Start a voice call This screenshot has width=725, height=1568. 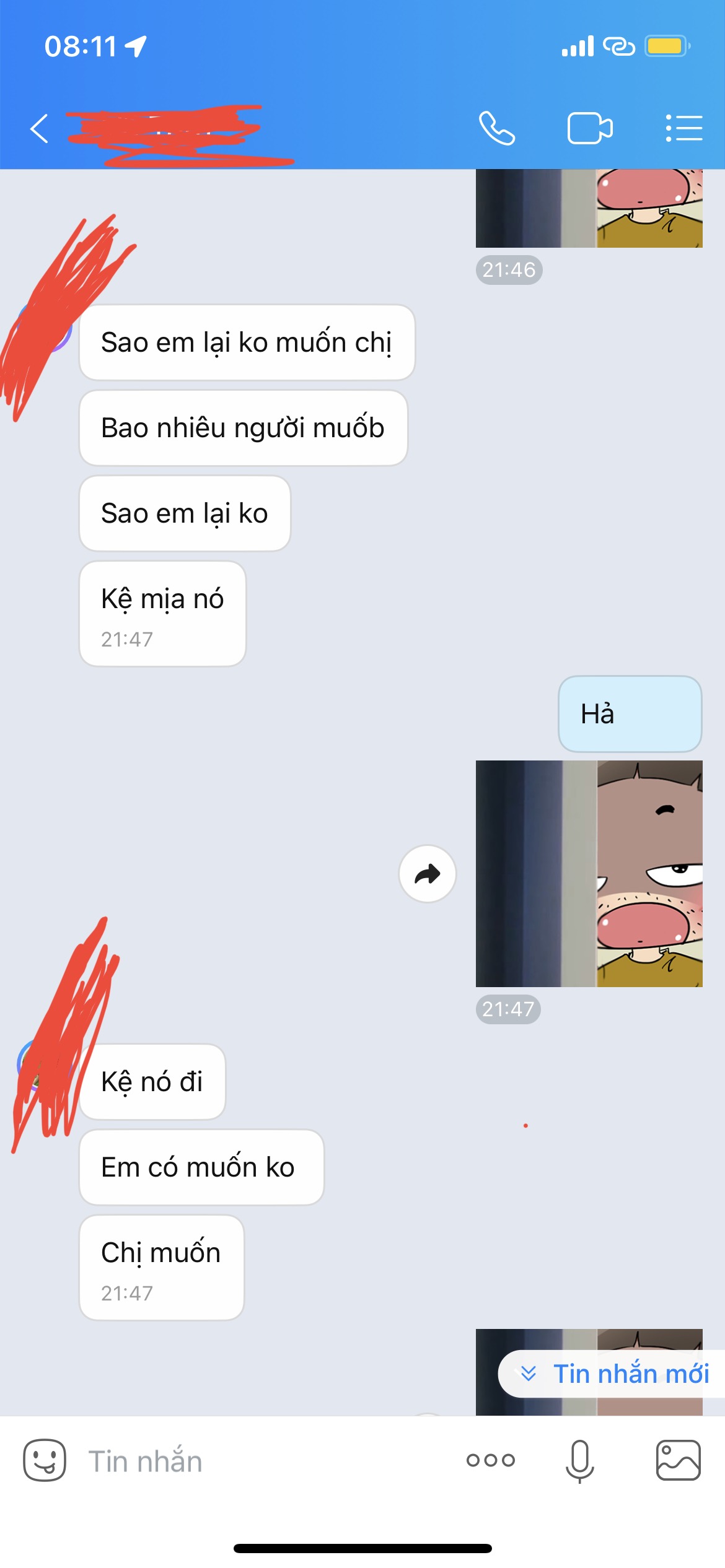(497, 128)
